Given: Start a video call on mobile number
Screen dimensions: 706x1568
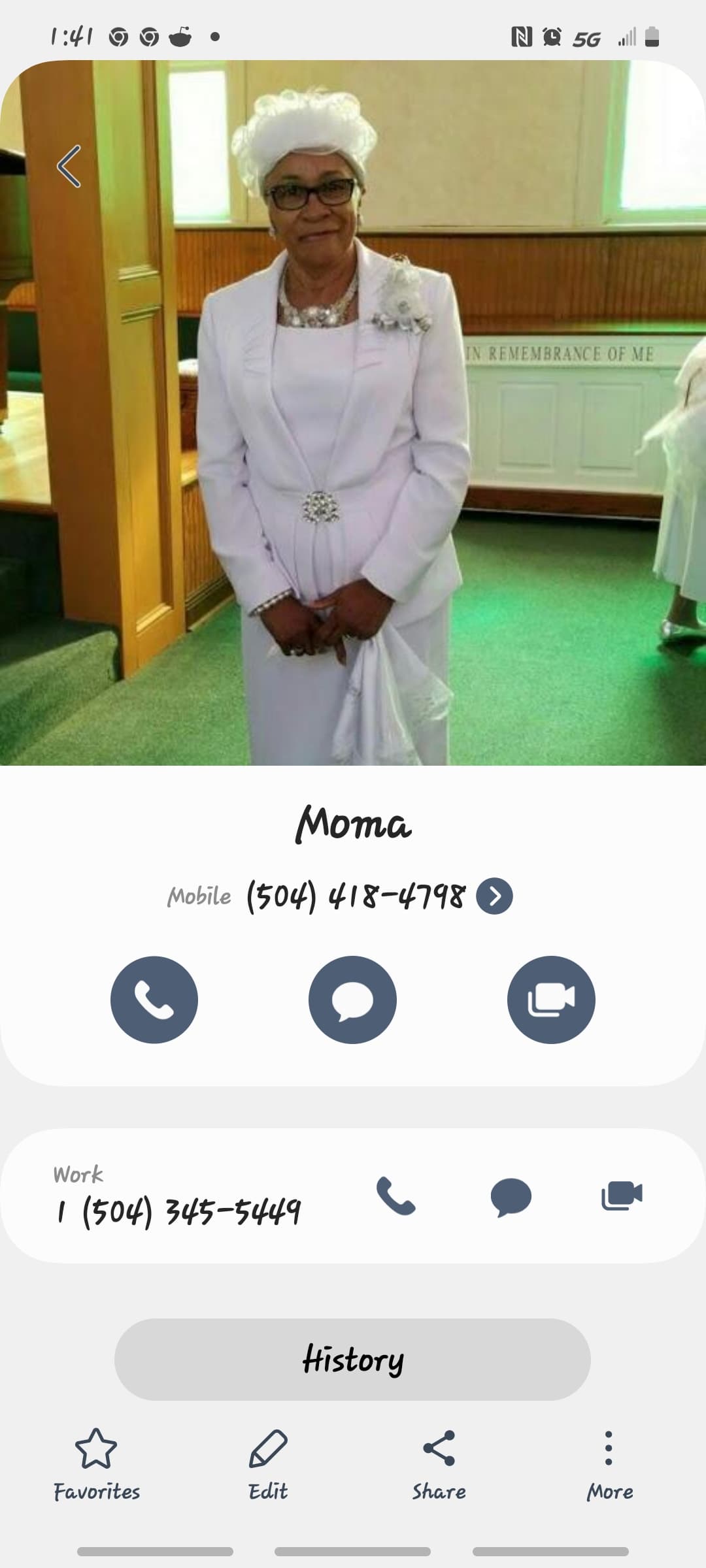Looking at the screenshot, I should pyautogui.click(x=551, y=1000).
